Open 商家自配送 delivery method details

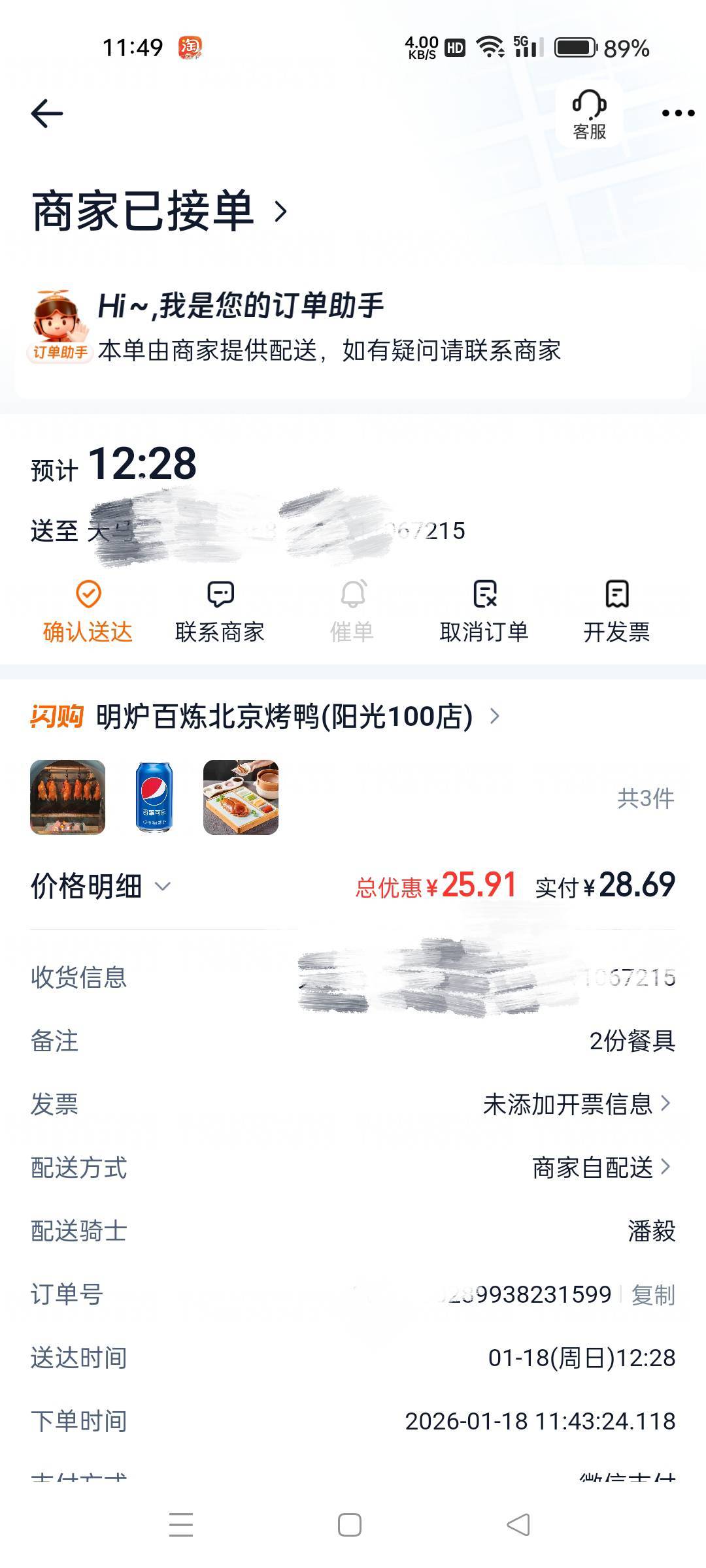601,1168
